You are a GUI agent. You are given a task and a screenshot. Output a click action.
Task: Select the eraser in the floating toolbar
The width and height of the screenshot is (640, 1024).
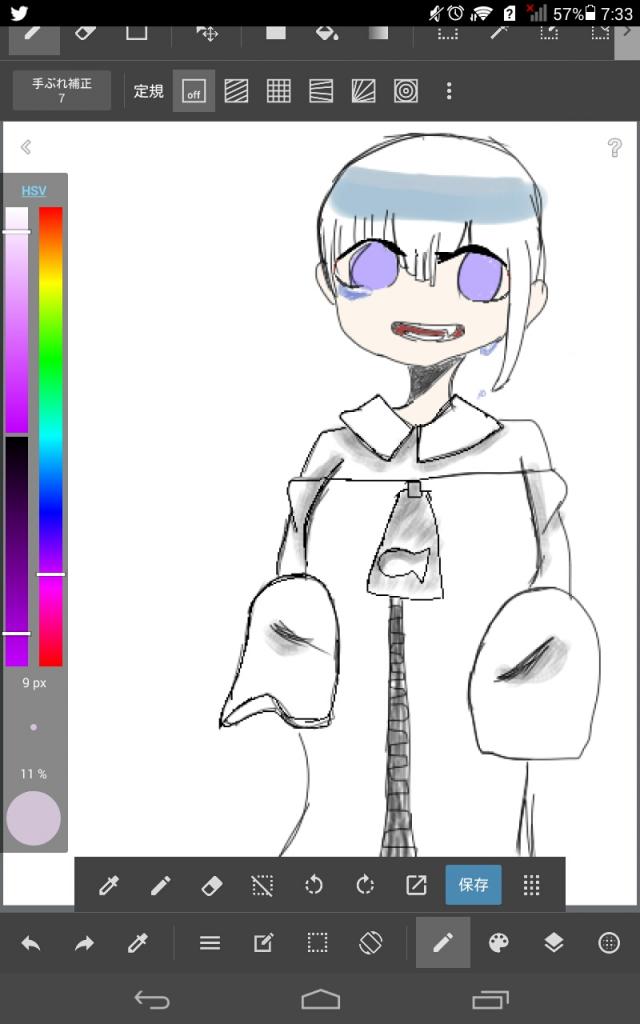pos(211,885)
